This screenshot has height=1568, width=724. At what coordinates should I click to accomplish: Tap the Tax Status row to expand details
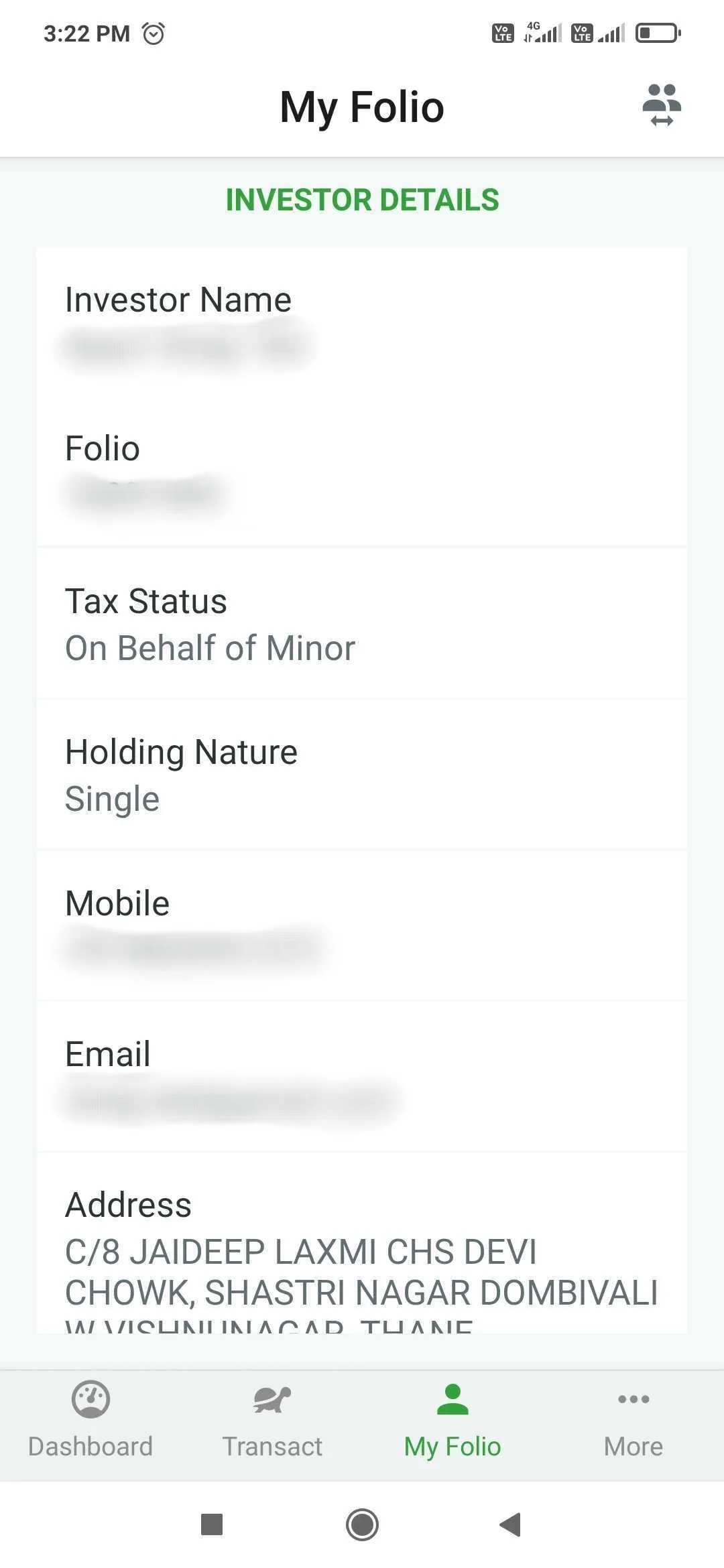pyautogui.click(x=362, y=623)
